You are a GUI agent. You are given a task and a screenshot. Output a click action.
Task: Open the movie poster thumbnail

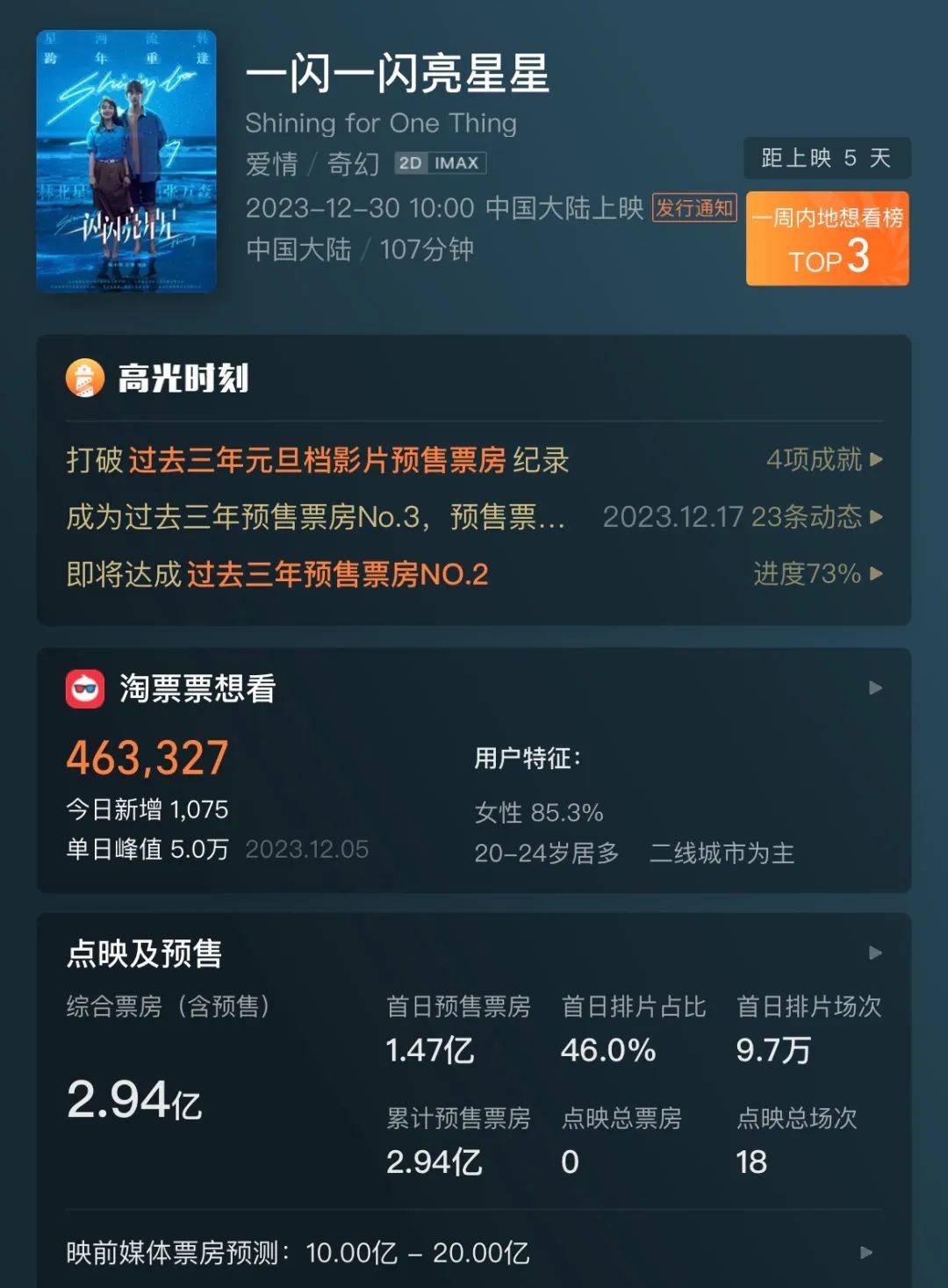[x=126, y=161]
